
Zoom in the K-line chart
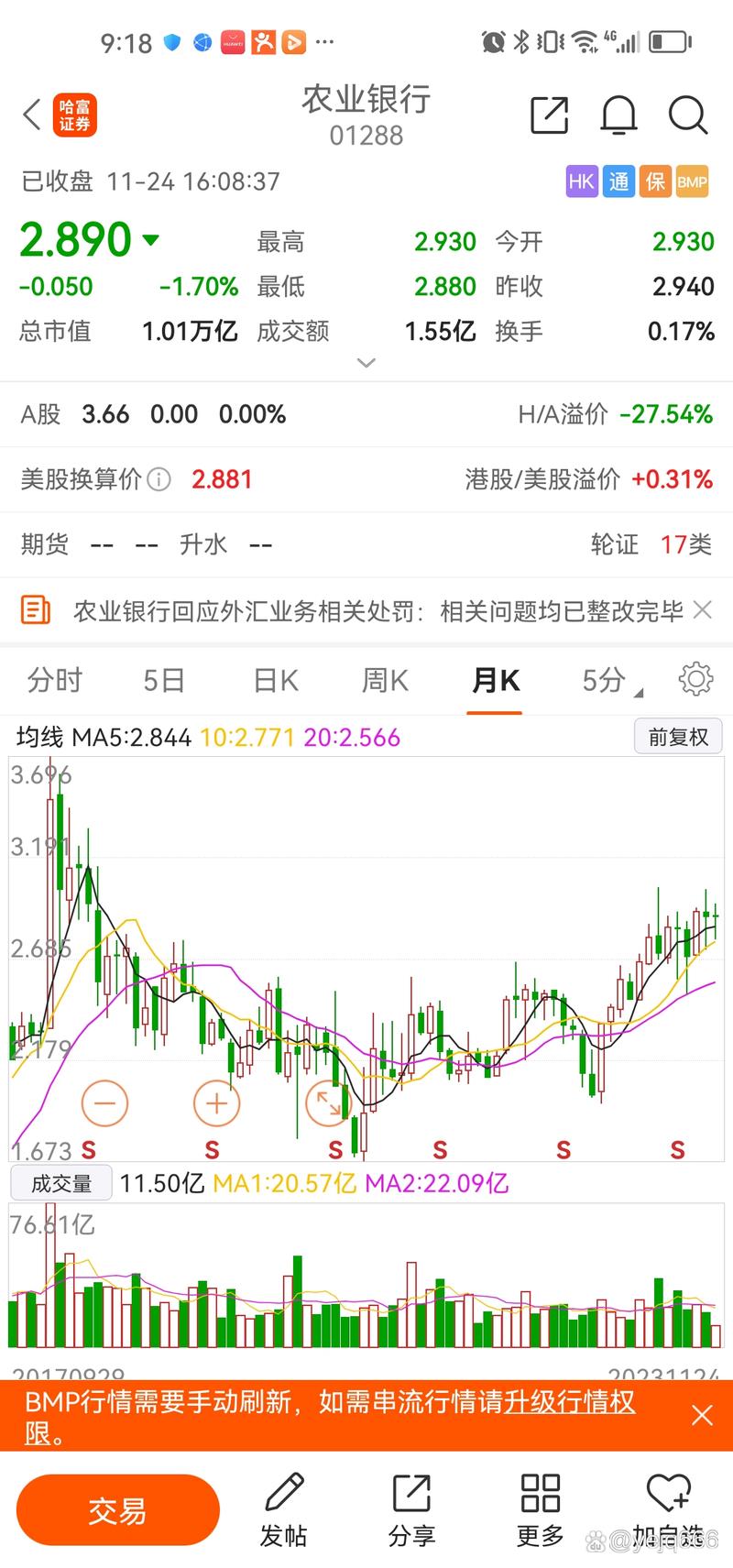[216, 1102]
